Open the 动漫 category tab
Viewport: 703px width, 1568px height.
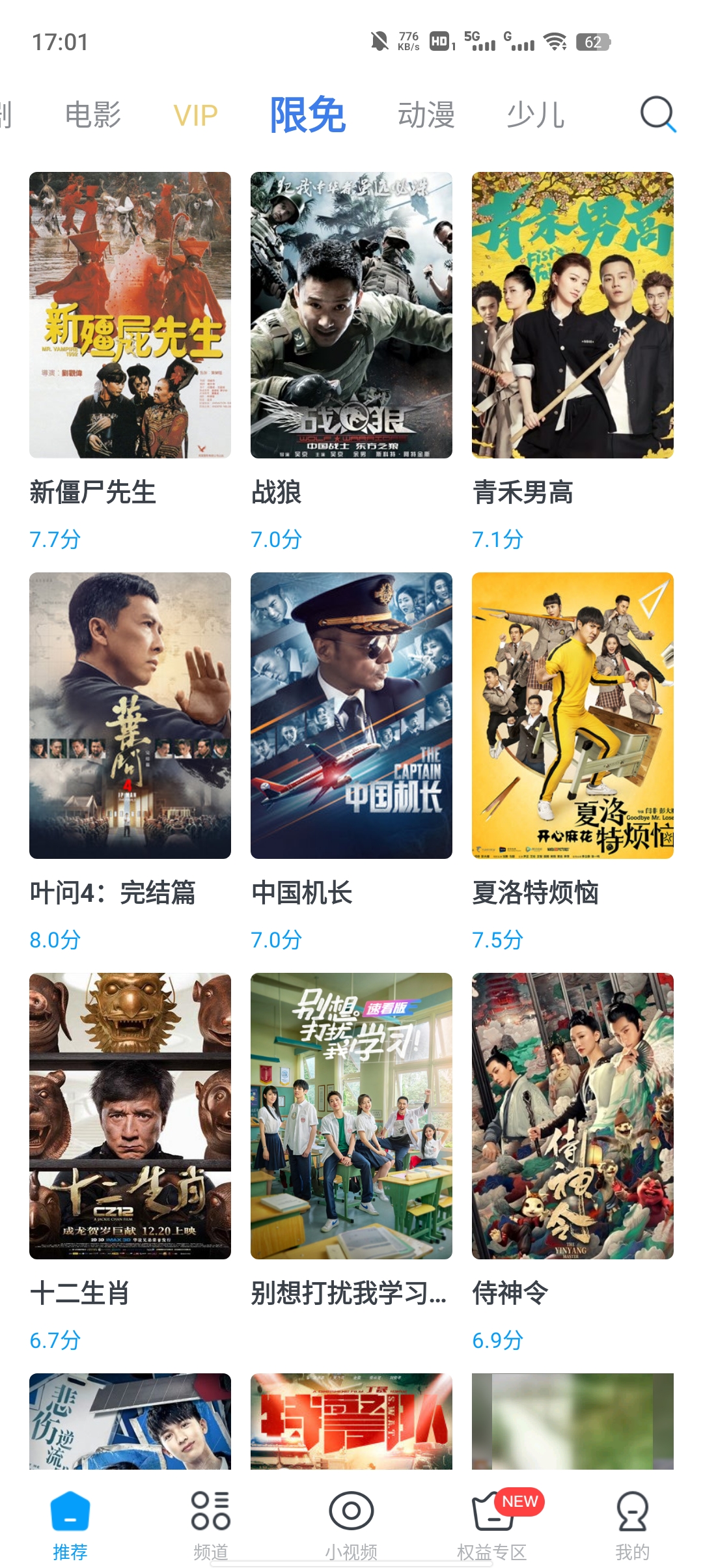tap(426, 115)
